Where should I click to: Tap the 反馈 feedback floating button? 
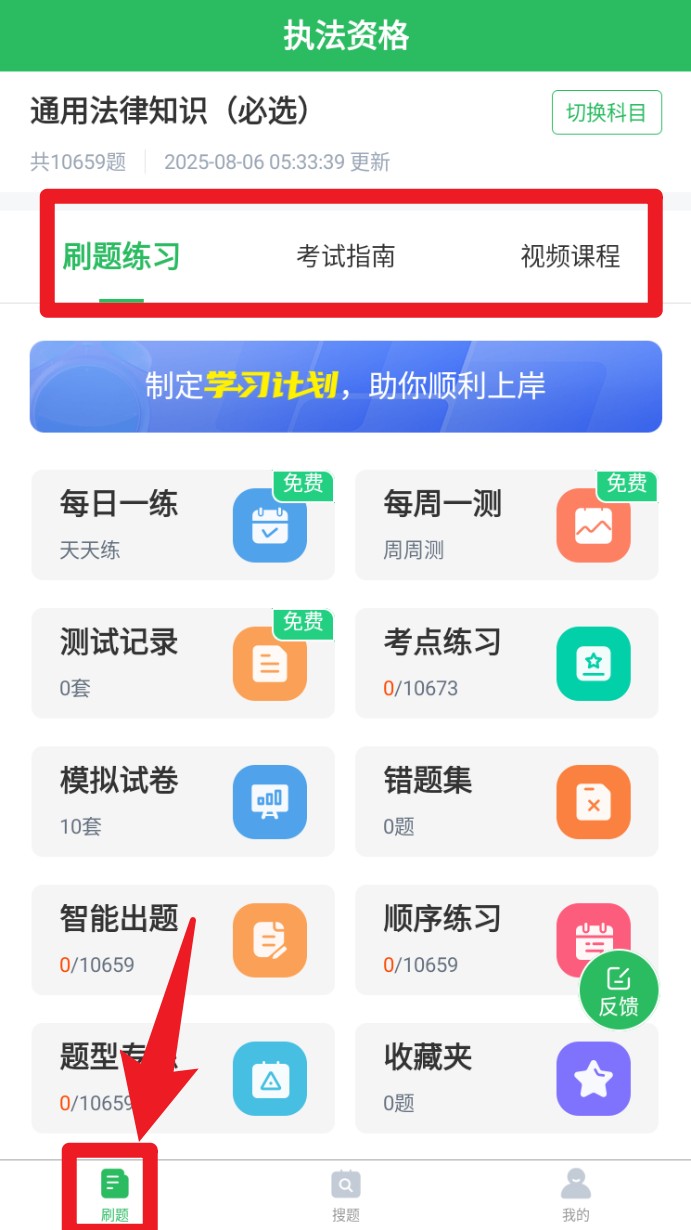click(x=619, y=990)
